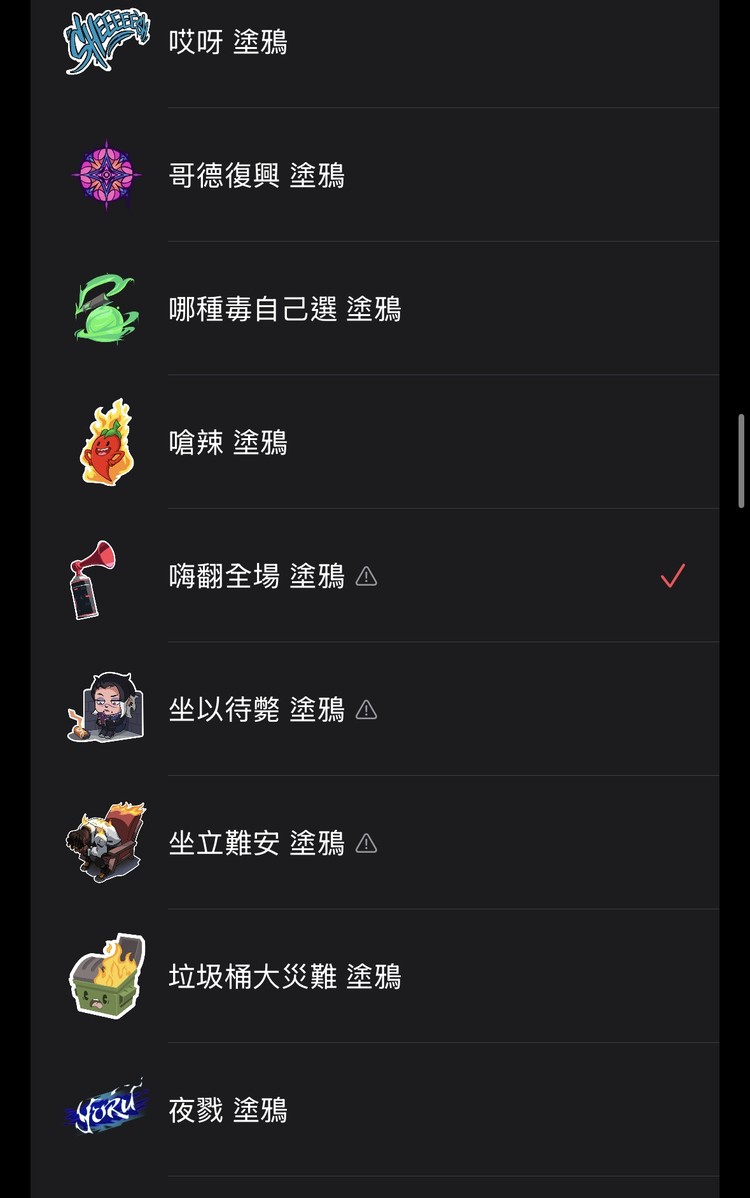This screenshot has height=1198, width=750.
Task: Toggle the red checkmark on 嗨翻全場 塗鴉
Action: point(671,575)
